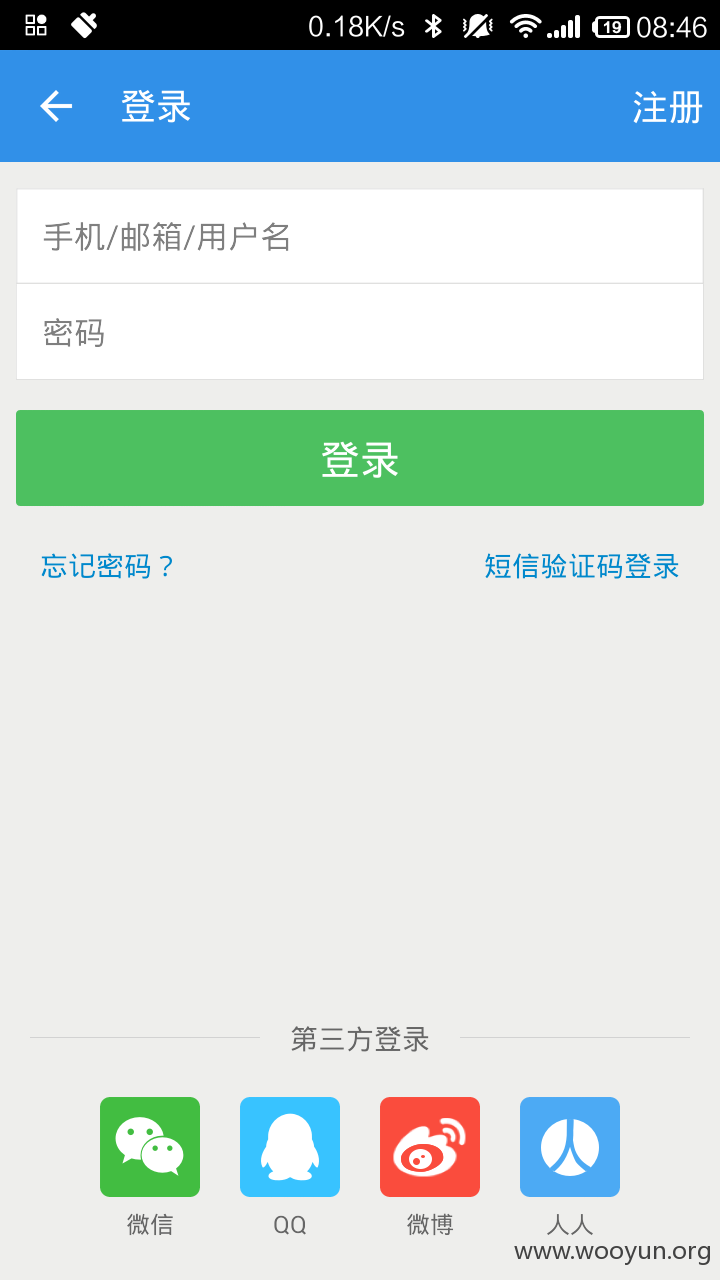Tap the 密码 password field
This screenshot has width=720, height=1280.
(360, 332)
